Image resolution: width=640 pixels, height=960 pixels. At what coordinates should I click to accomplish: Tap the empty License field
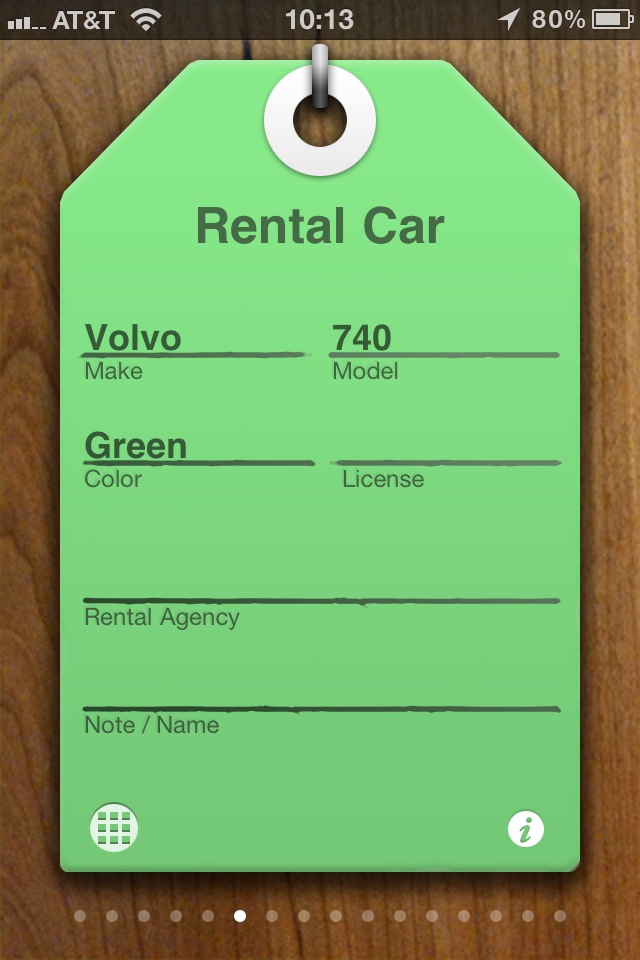pyautogui.click(x=445, y=446)
